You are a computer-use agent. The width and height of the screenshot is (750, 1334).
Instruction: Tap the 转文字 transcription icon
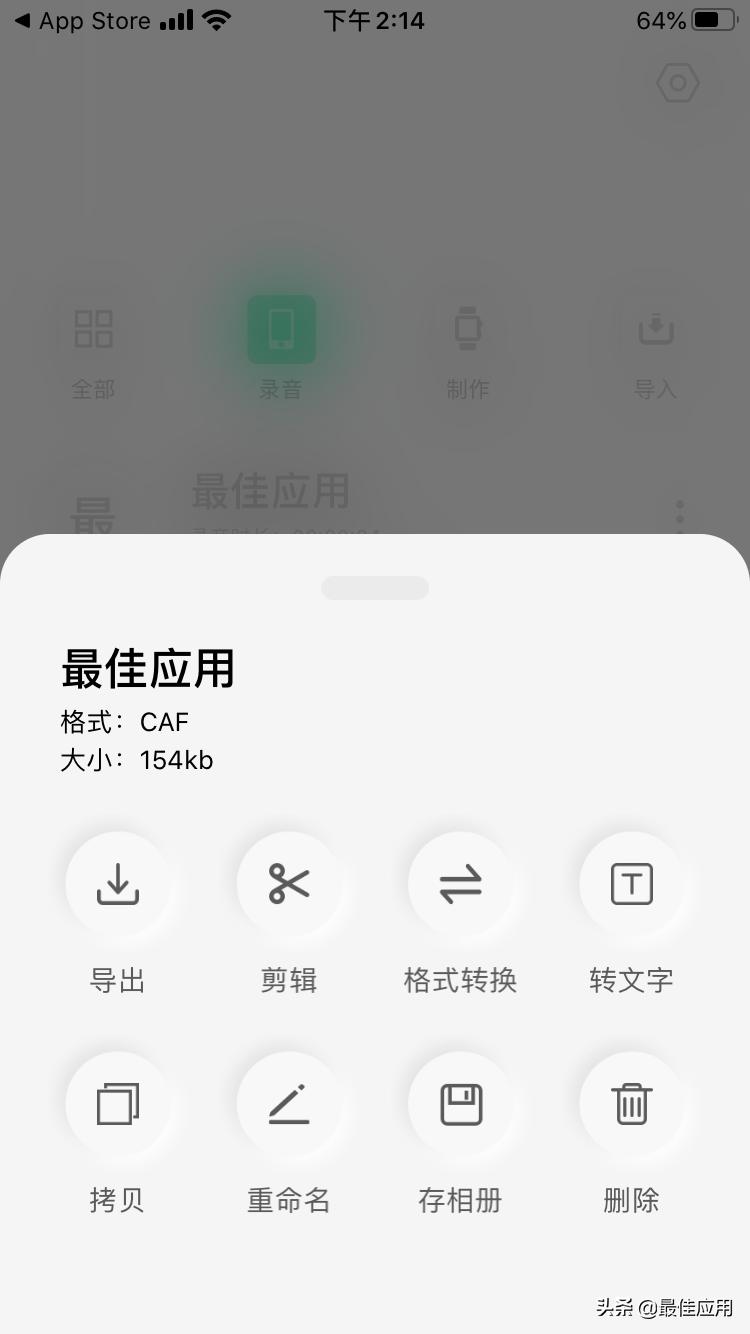click(632, 884)
